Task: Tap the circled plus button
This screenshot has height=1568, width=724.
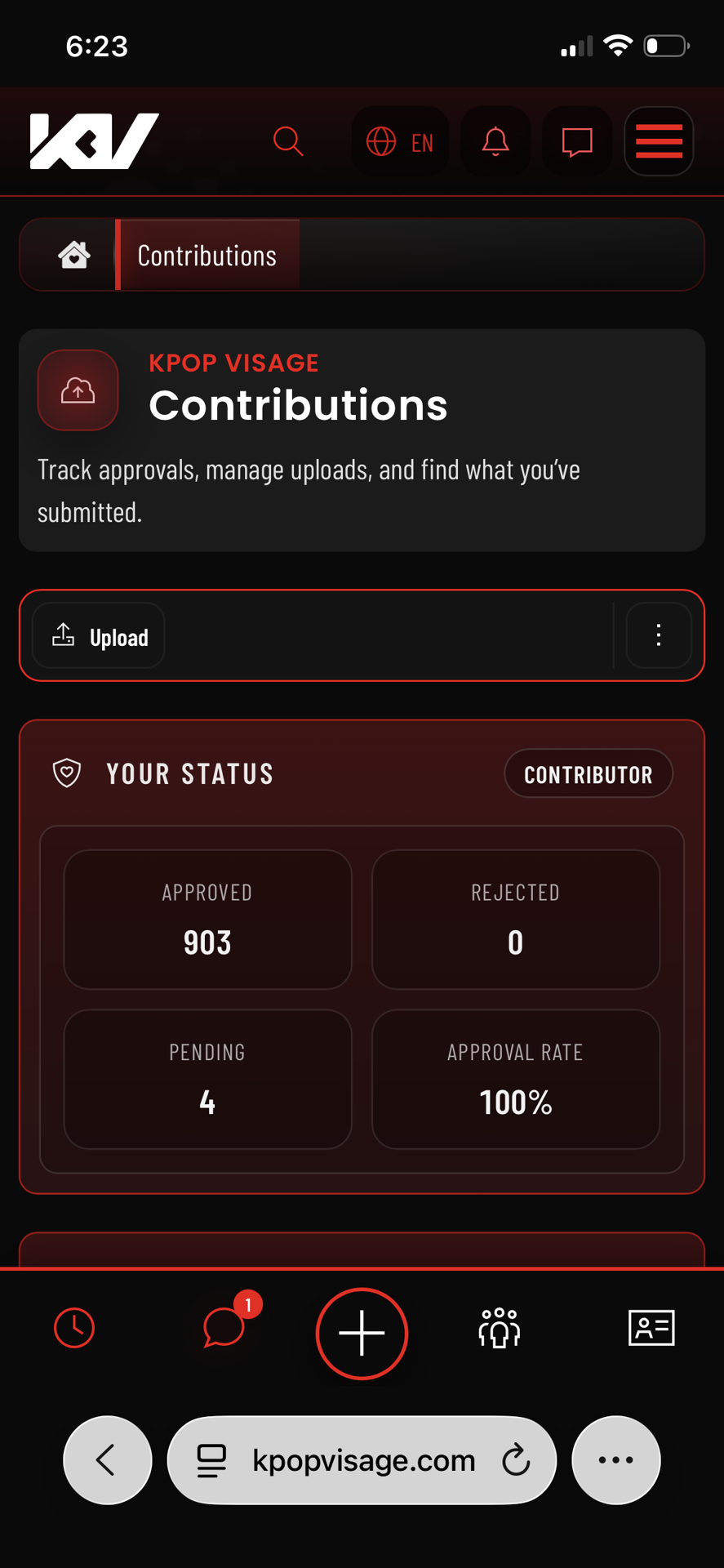Action: pyautogui.click(x=362, y=1334)
